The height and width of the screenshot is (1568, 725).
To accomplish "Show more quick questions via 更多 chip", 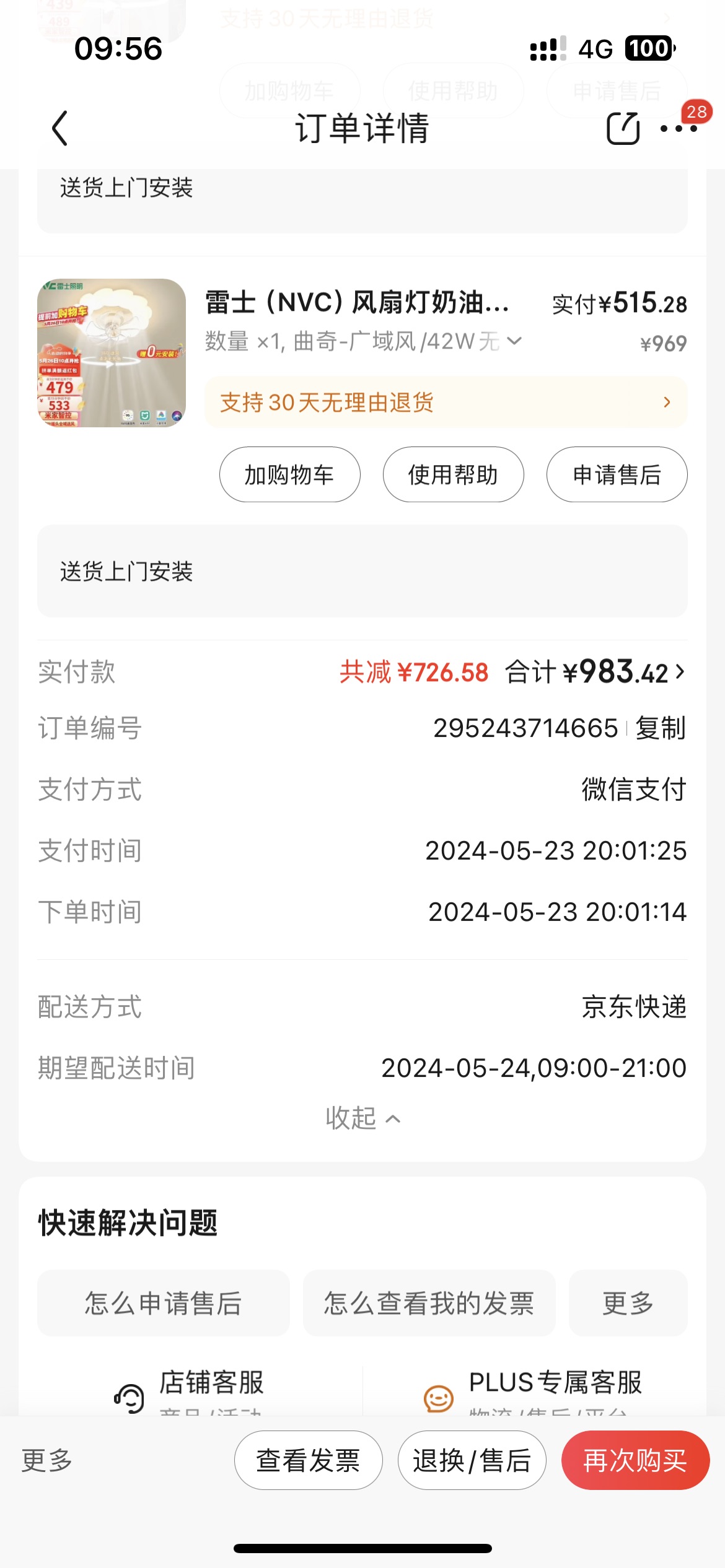I will click(628, 1303).
